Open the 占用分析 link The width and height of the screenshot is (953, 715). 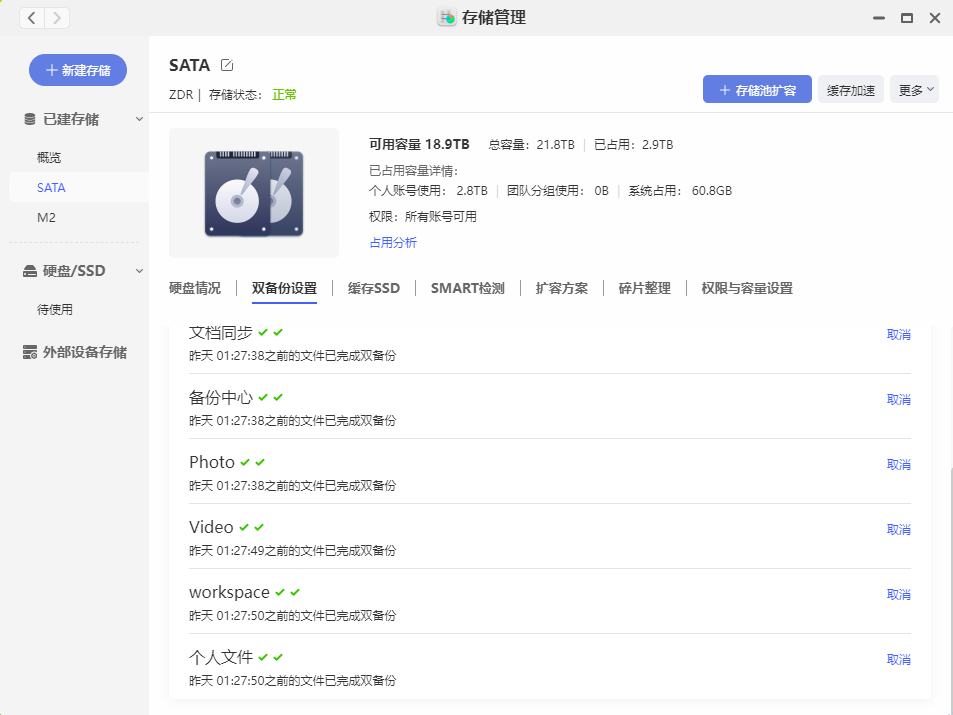tap(393, 242)
